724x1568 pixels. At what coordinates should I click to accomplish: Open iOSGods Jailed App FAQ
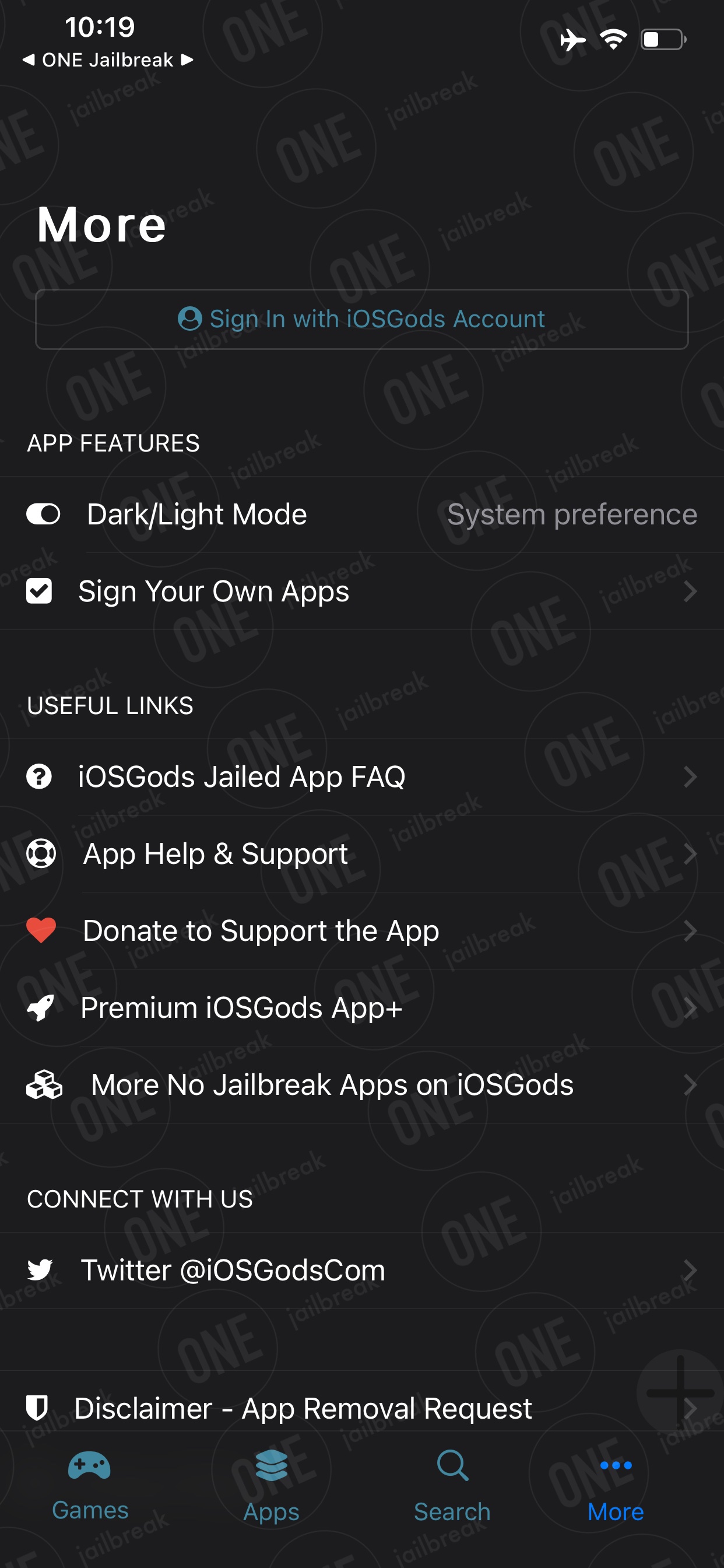(362, 776)
